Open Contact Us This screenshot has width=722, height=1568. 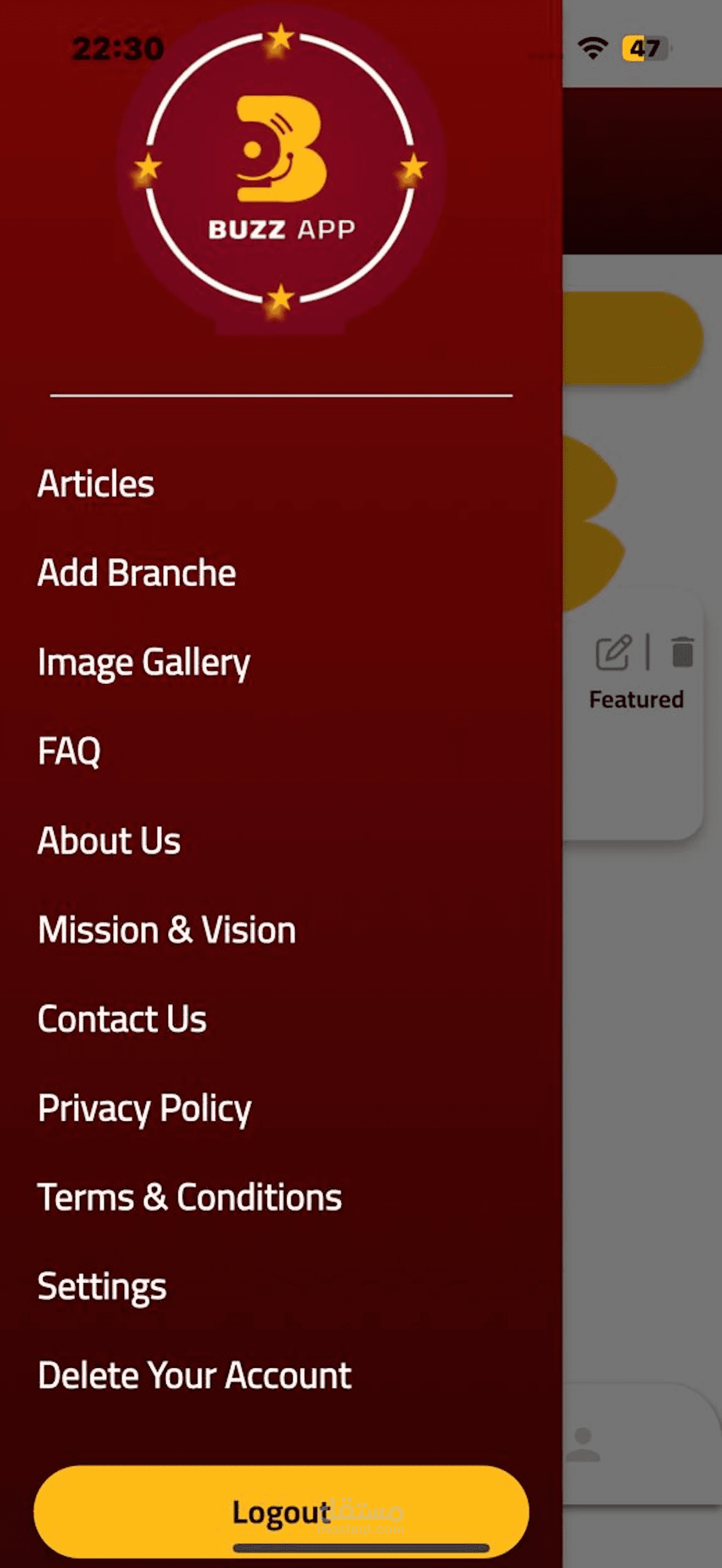click(x=123, y=1019)
